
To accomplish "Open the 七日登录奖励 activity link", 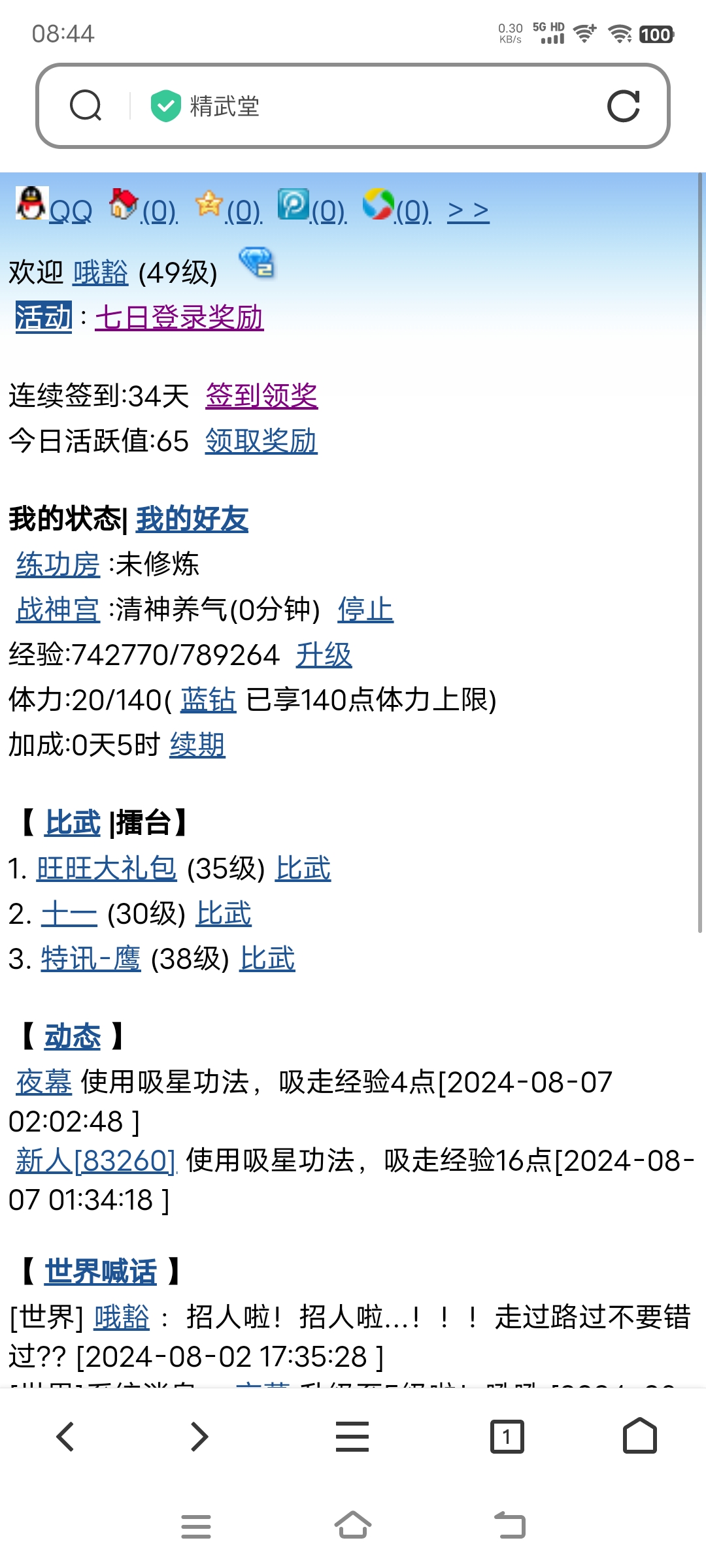I will (x=179, y=318).
